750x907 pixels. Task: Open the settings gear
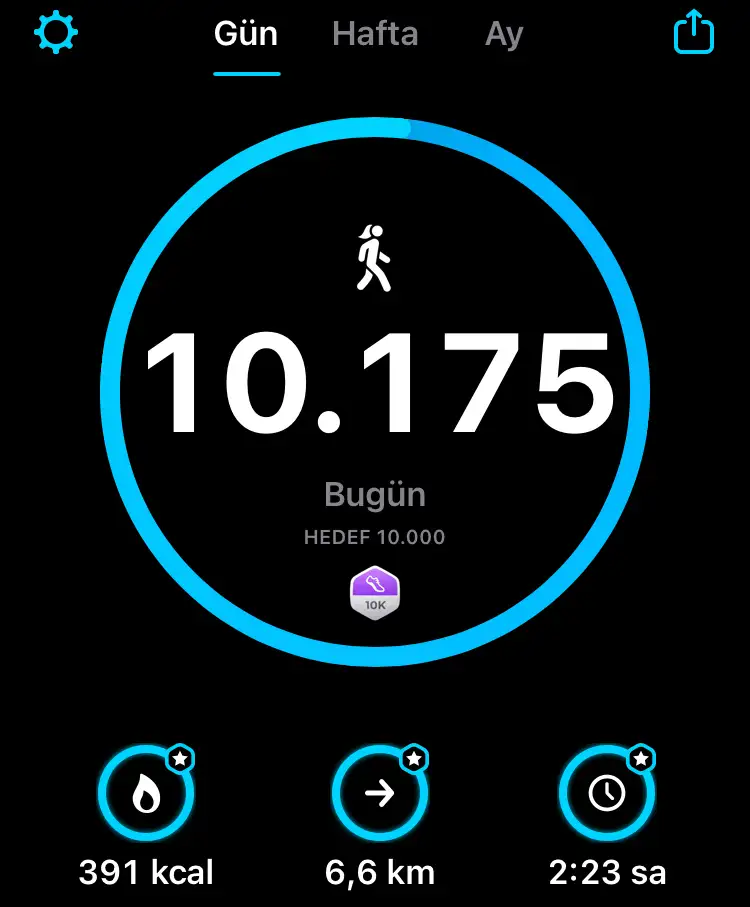point(56,34)
